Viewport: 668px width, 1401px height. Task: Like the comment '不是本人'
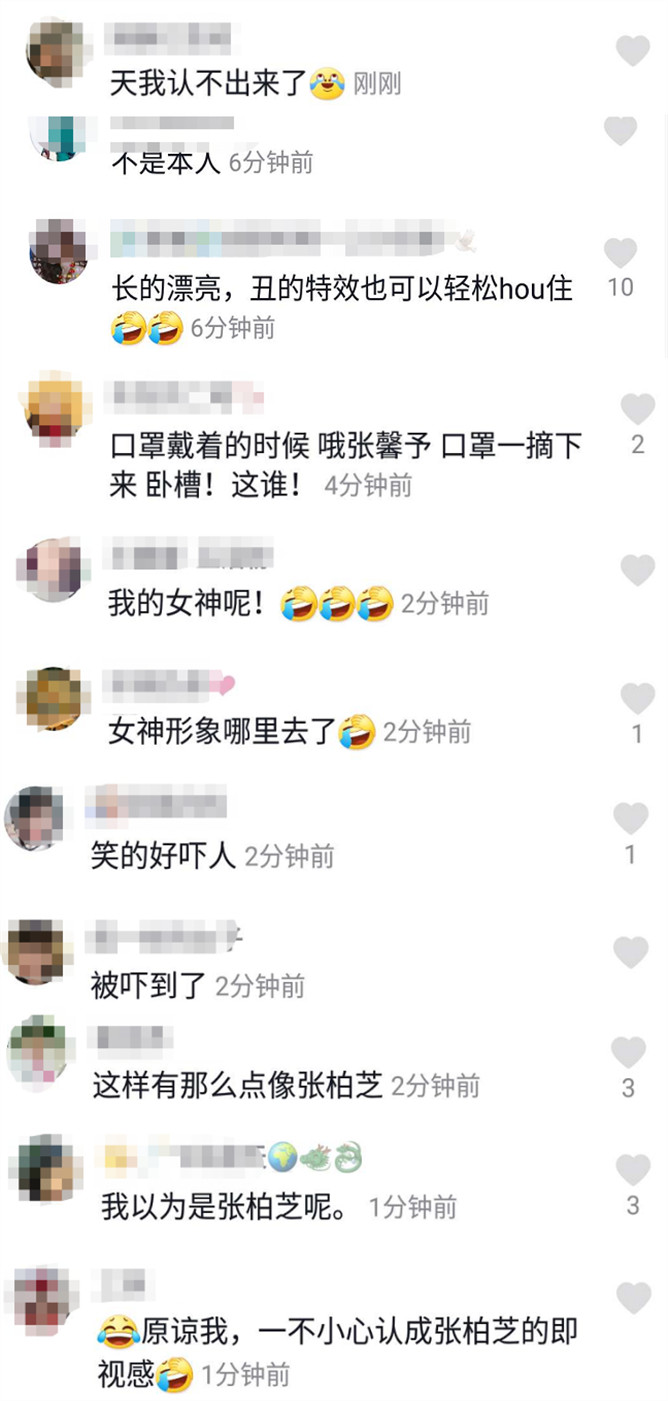(621, 130)
